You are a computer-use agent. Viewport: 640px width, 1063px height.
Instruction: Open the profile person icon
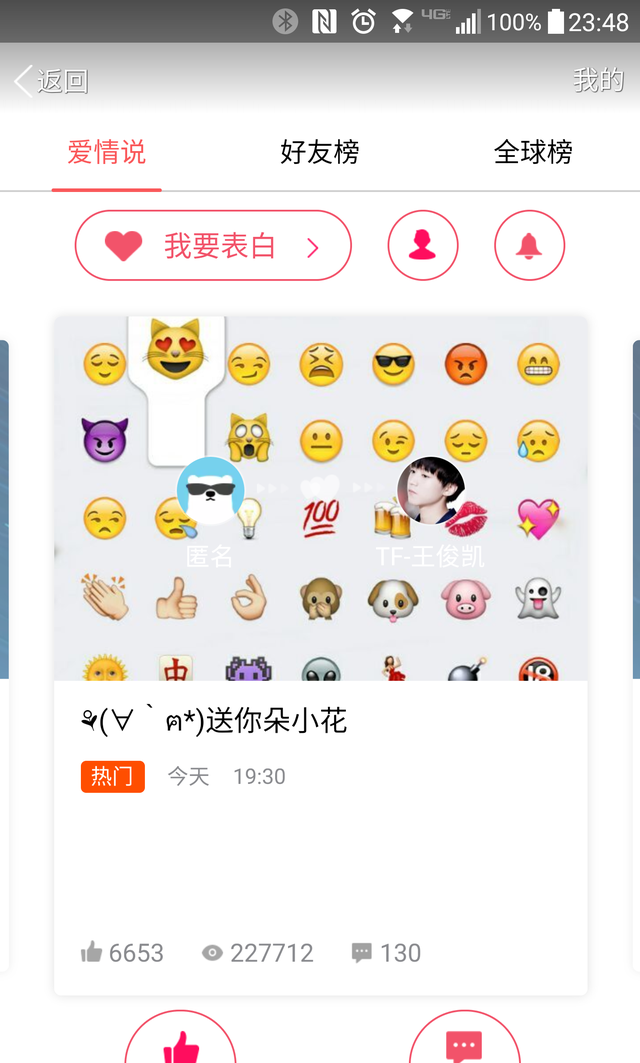(423, 246)
